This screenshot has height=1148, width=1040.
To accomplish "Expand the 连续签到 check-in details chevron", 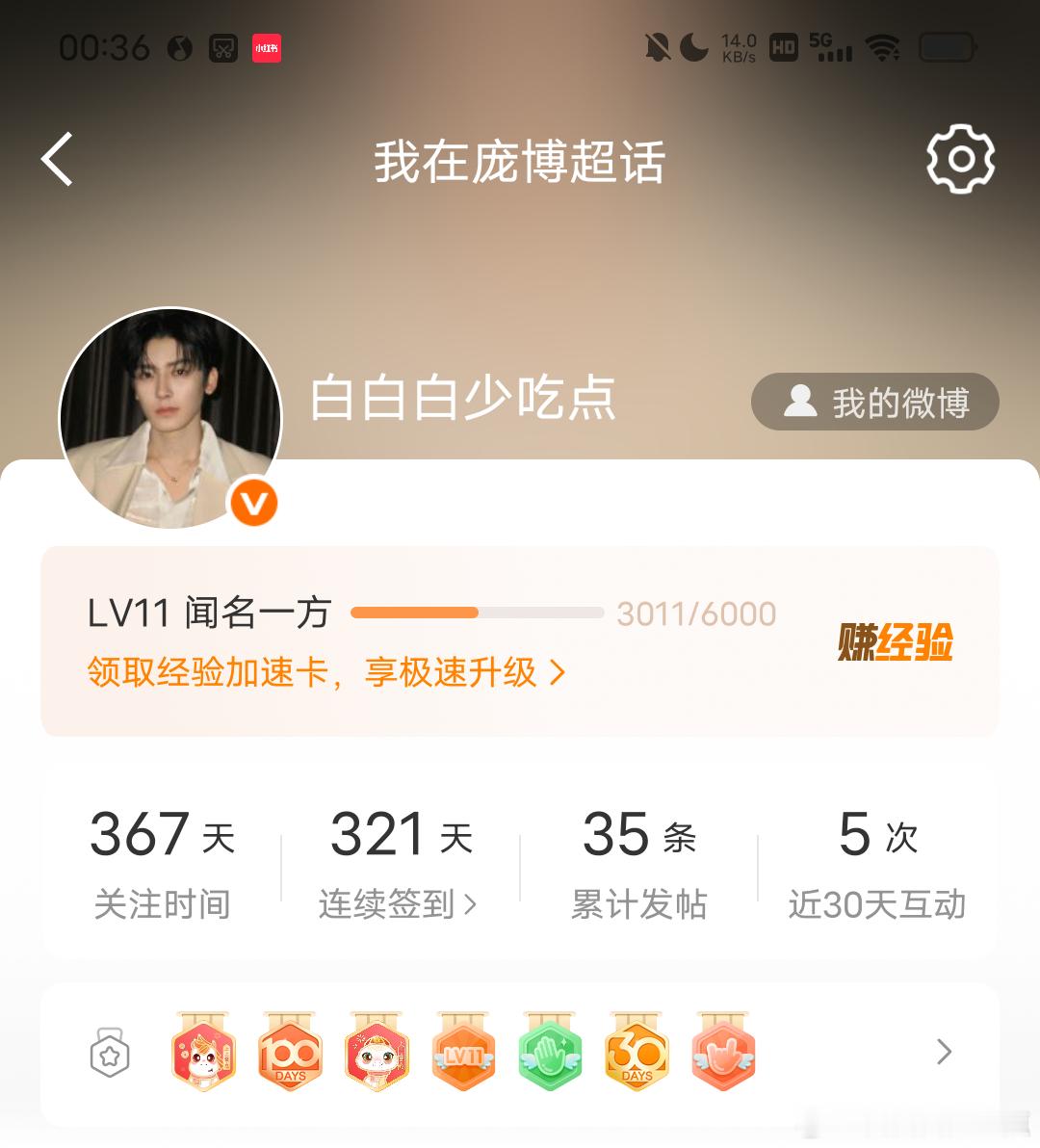I will click(x=469, y=903).
